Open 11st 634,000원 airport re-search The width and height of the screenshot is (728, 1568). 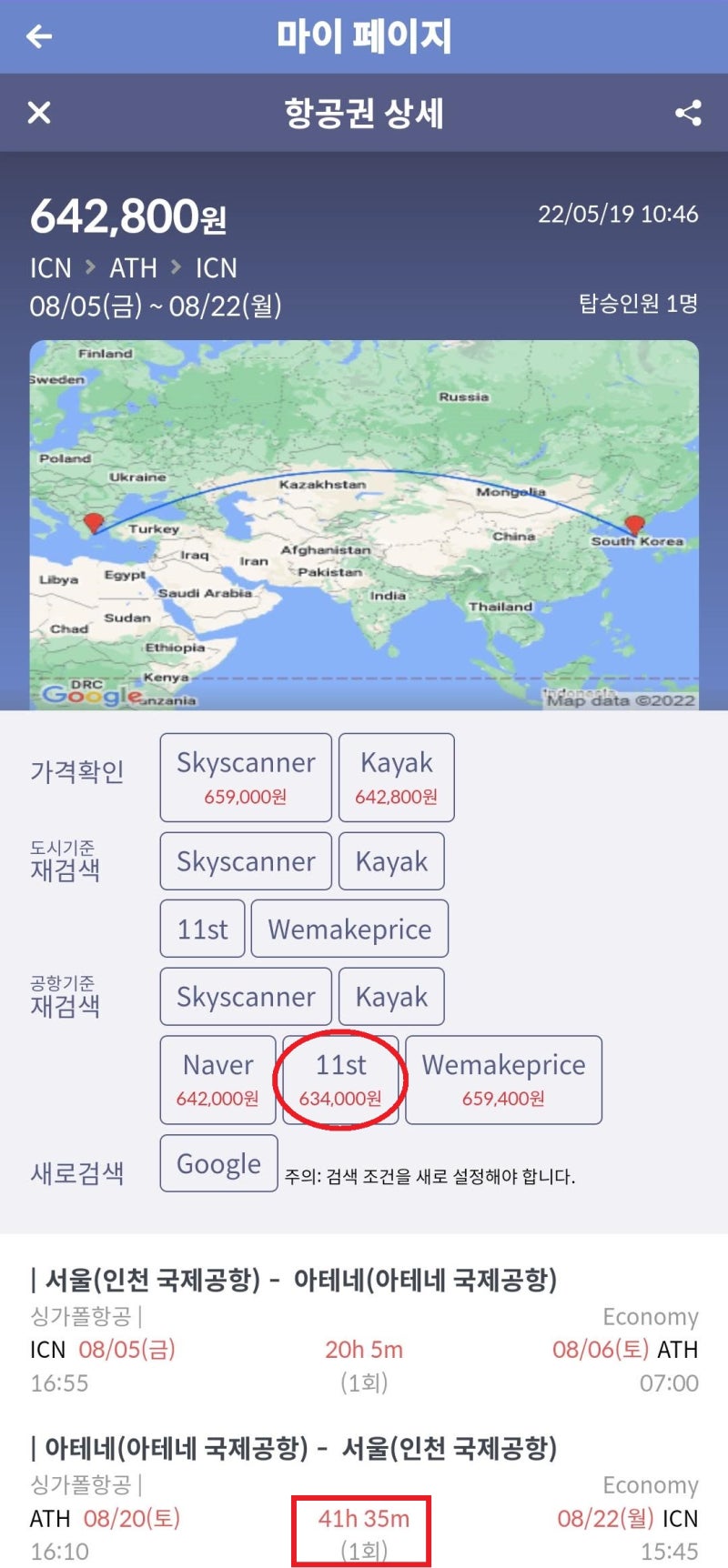[x=340, y=1080]
